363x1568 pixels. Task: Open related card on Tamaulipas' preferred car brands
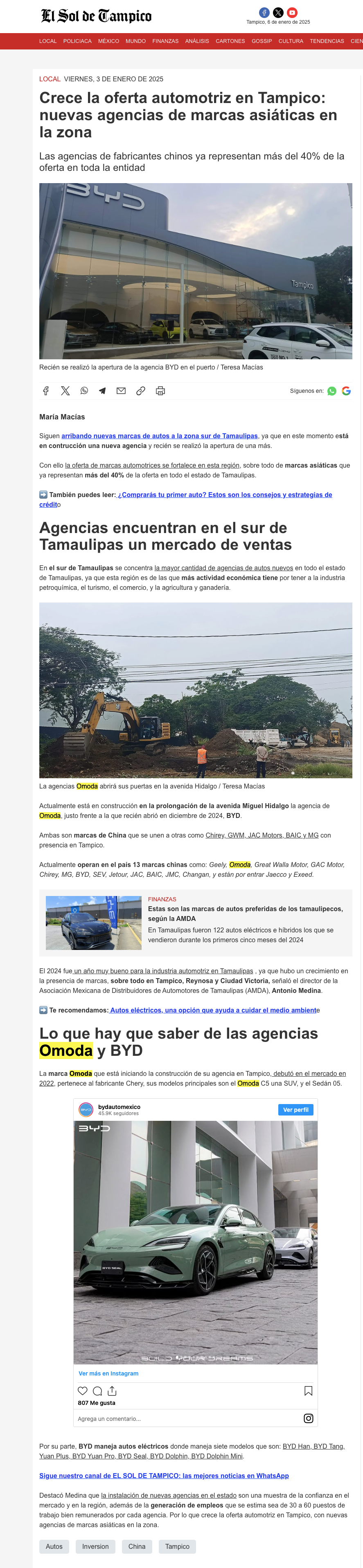click(245, 913)
